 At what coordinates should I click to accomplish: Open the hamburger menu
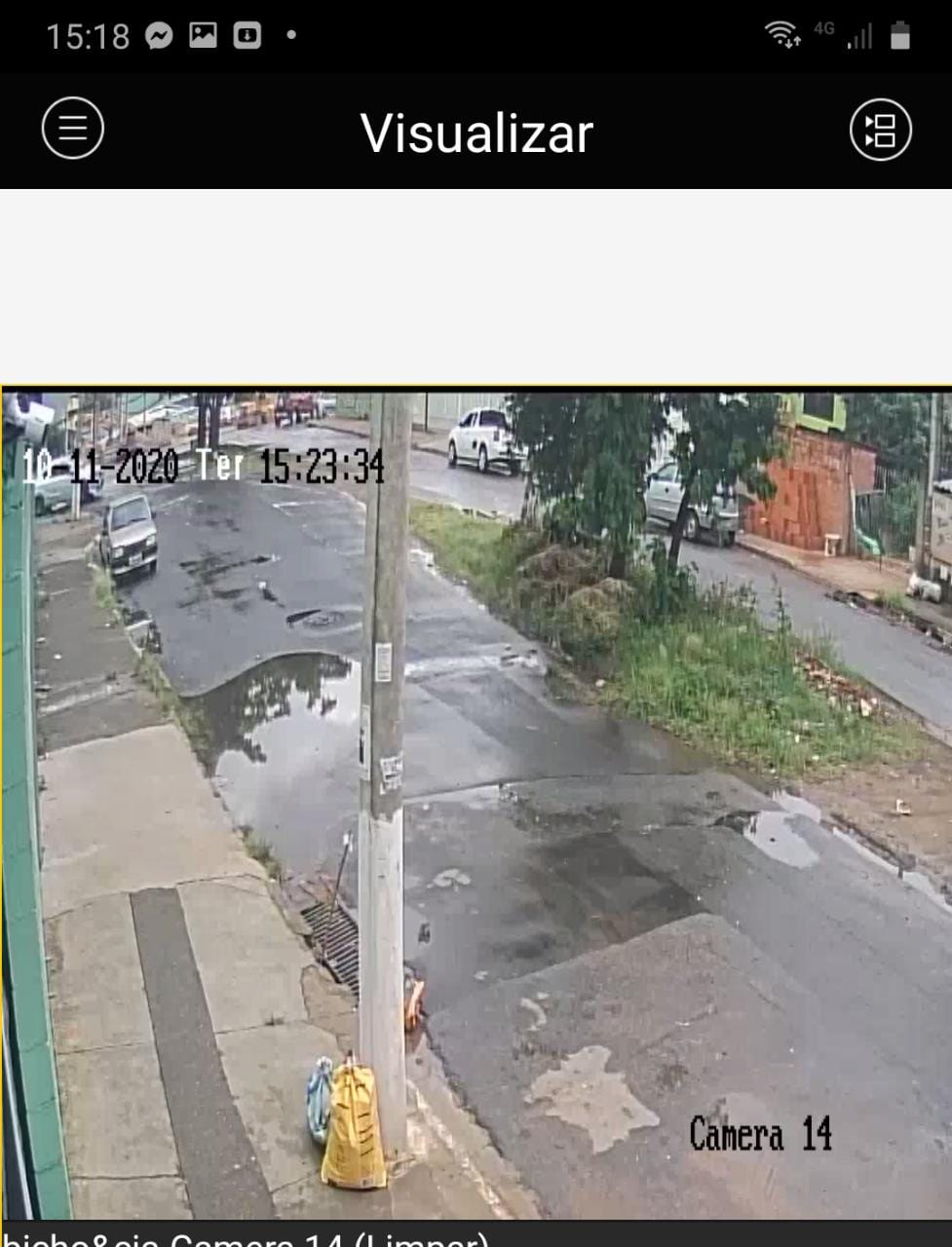(x=73, y=129)
